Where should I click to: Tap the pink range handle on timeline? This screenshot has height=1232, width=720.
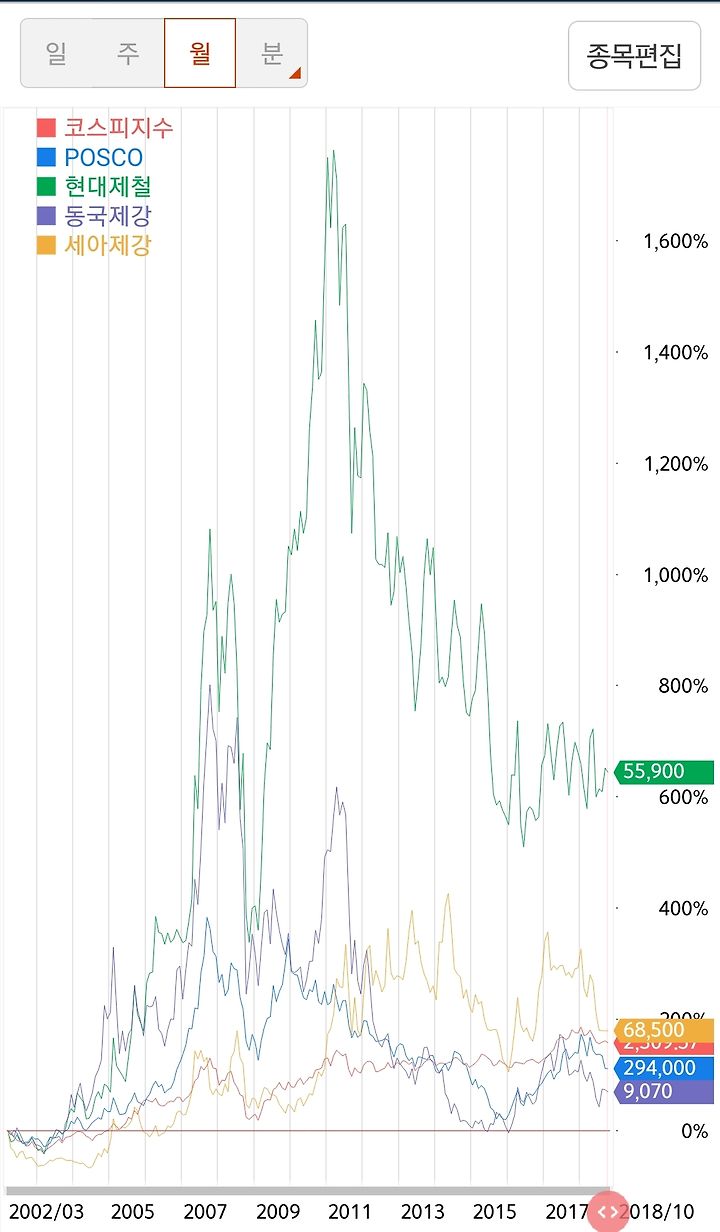point(607,1211)
